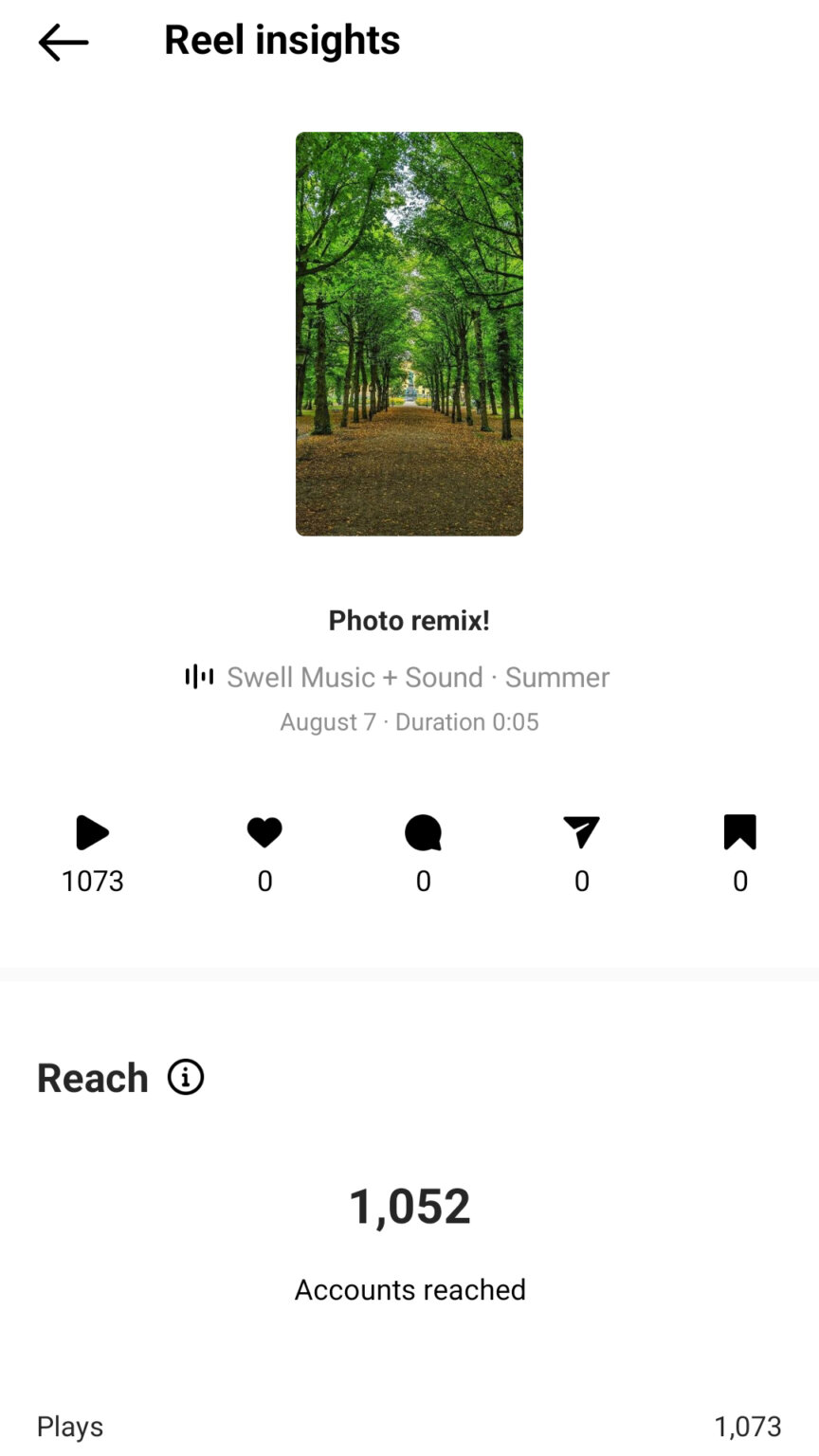The height and width of the screenshot is (1456, 819).
Task: Click the 'Reel insights' screen title
Action: (x=282, y=39)
